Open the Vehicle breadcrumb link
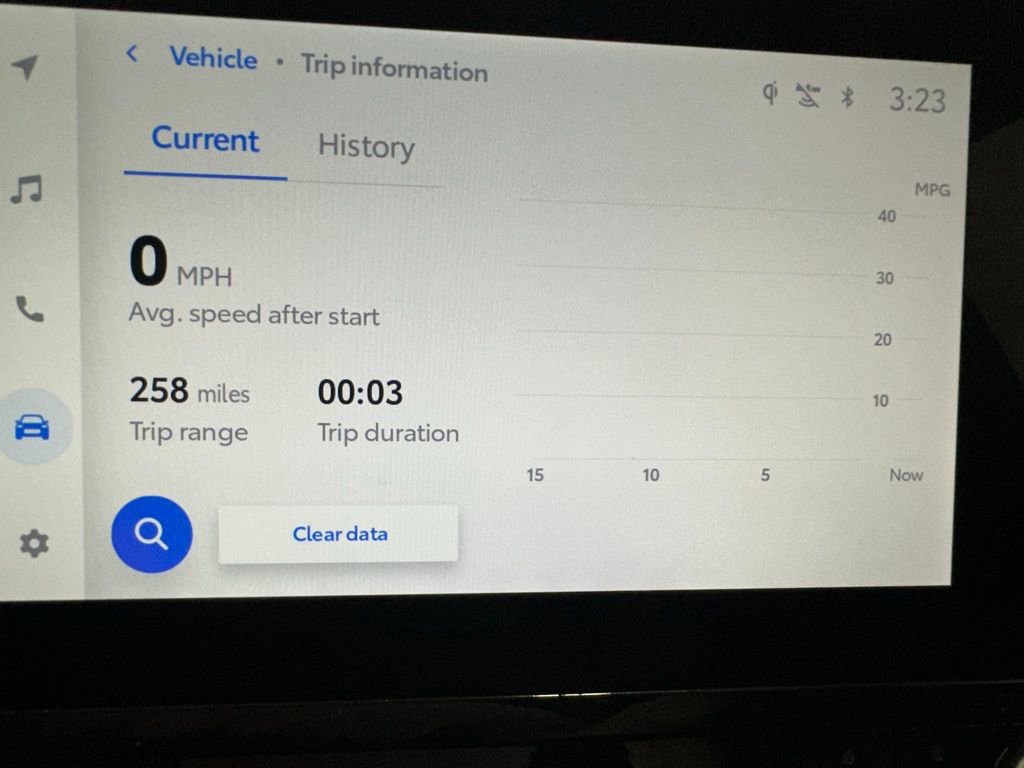 tap(213, 58)
